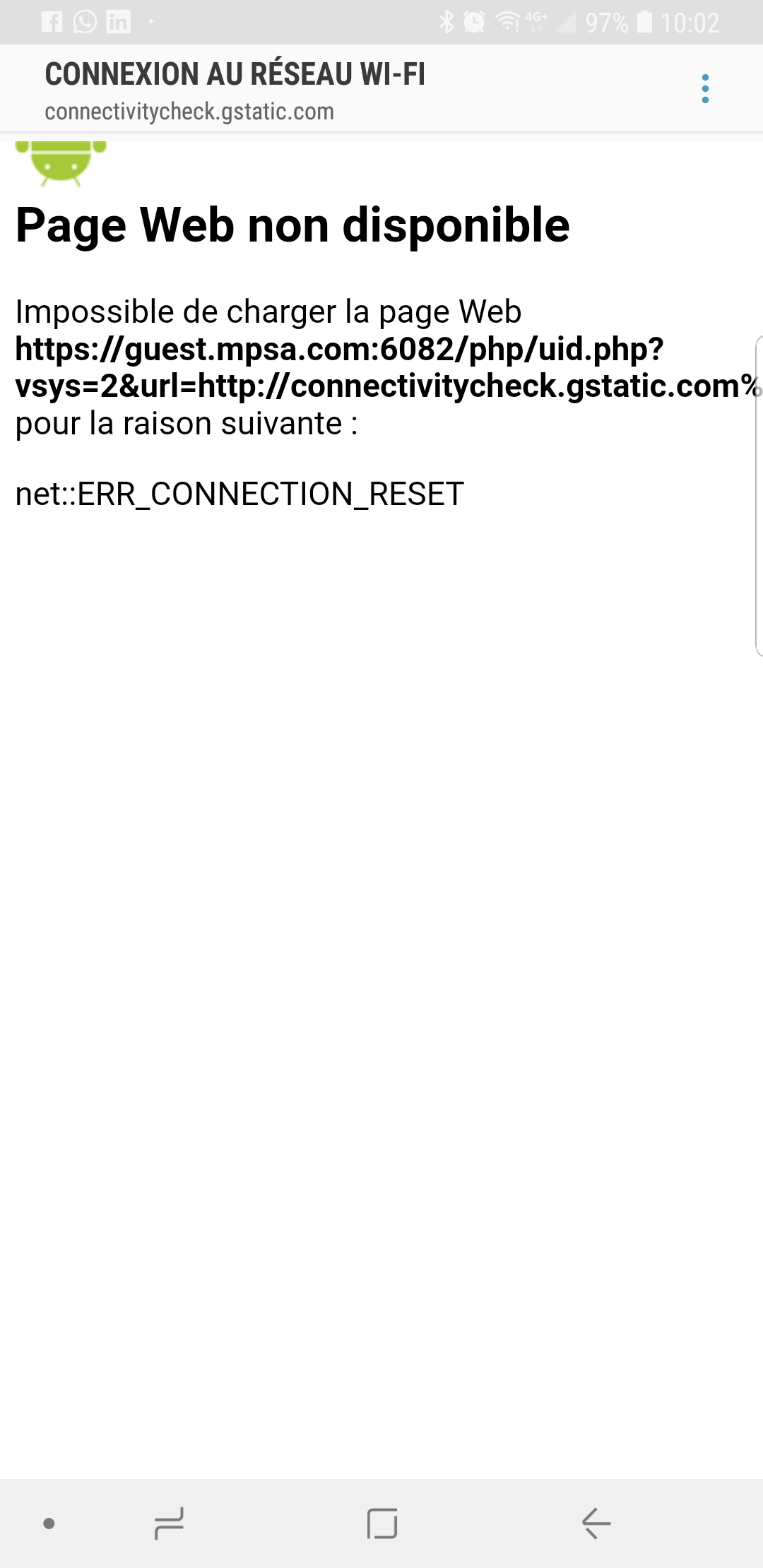Image resolution: width=763 pixels, height=1568 pixels.
Task: Go back with the navigation bar arrow
Action: 596,1523
